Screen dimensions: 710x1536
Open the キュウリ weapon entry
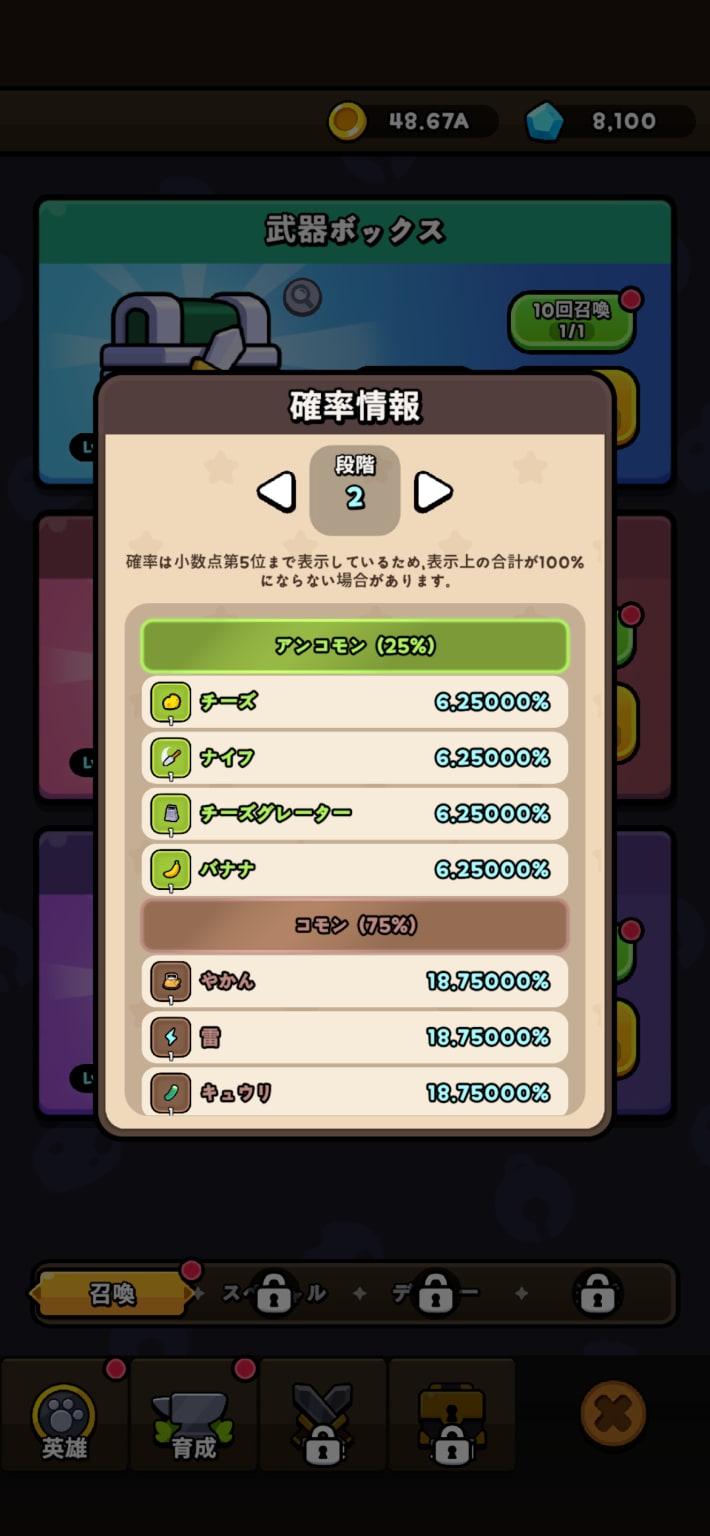355,1092
